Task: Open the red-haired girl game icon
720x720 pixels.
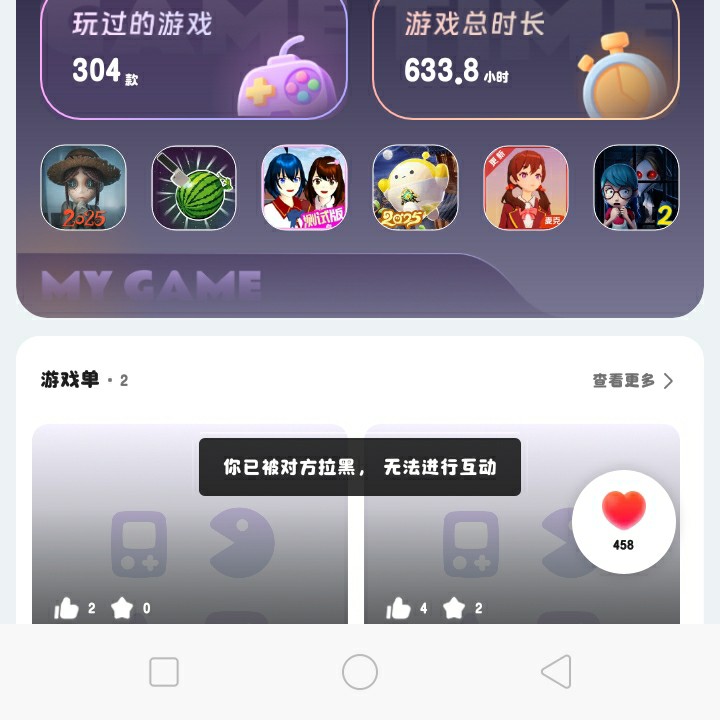Action: click(526, 188)
